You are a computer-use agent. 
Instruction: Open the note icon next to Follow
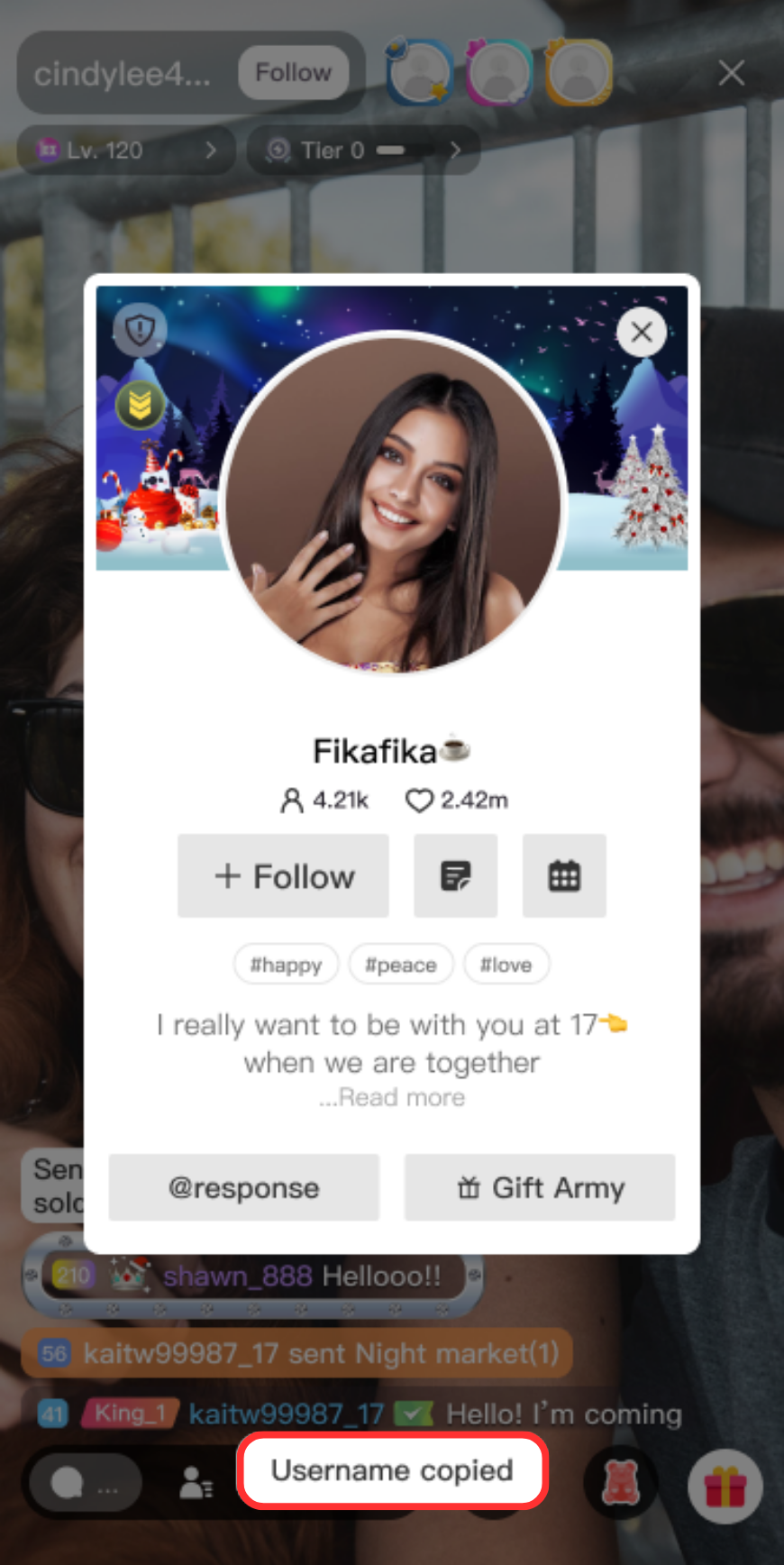(455, 875)
